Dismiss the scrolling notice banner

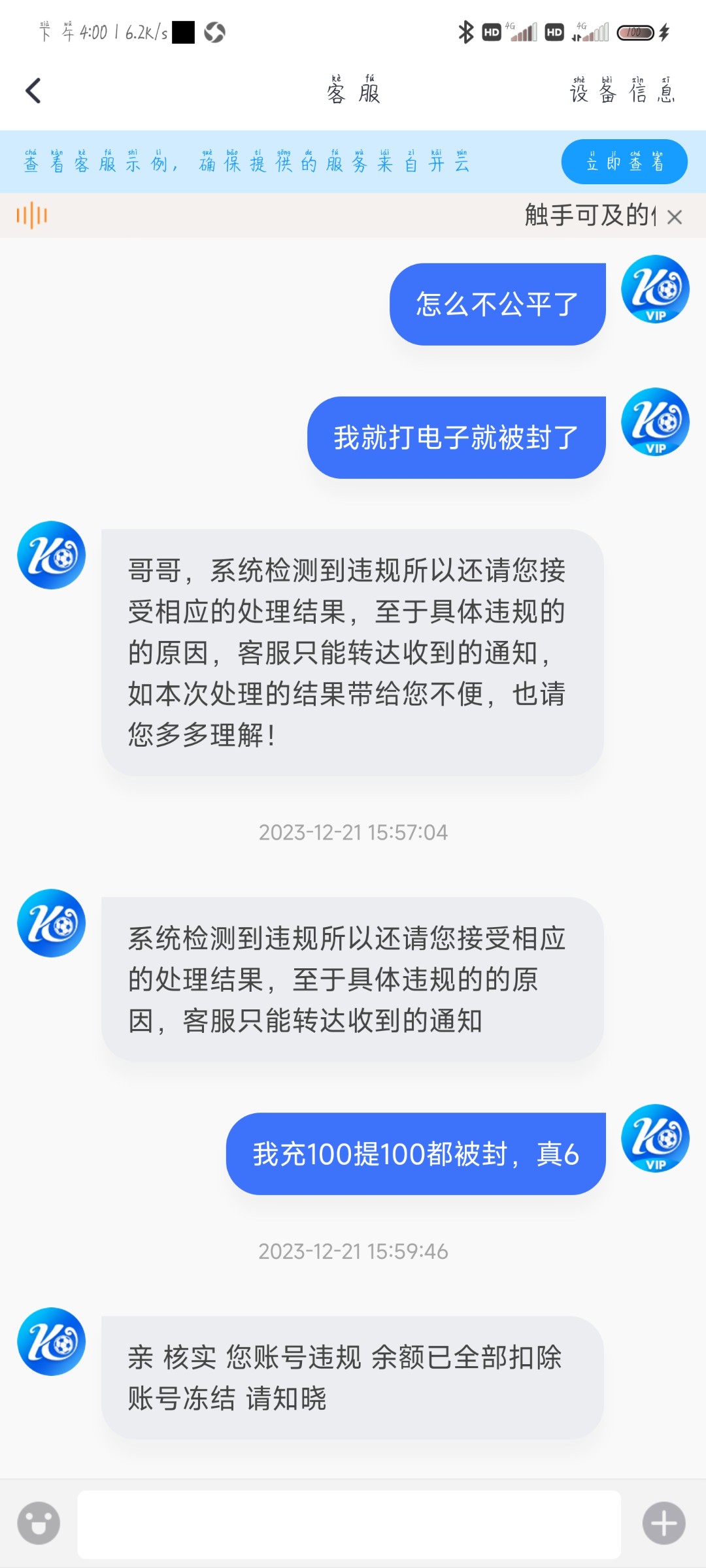[675, 217]
